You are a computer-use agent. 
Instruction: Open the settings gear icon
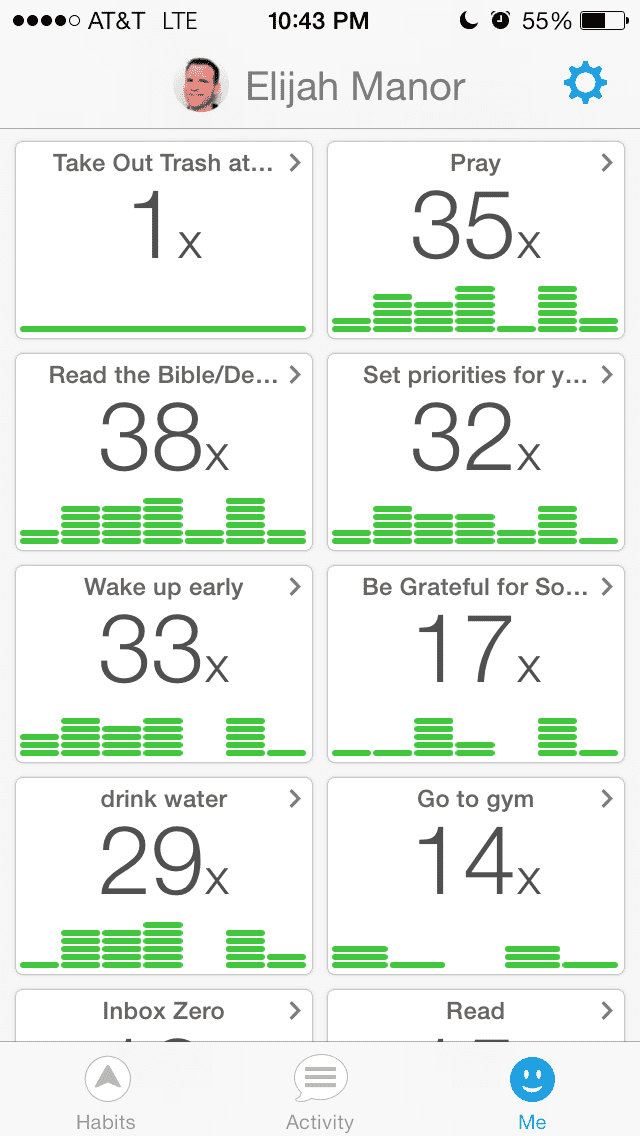click(x=585, y=85)
